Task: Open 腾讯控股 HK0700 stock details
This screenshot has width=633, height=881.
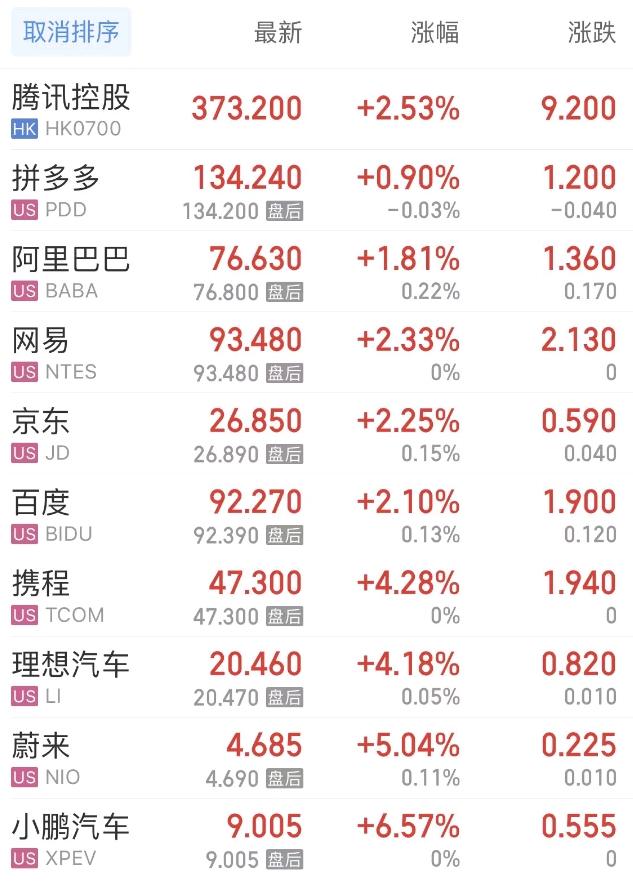Action: pos(71,109)
